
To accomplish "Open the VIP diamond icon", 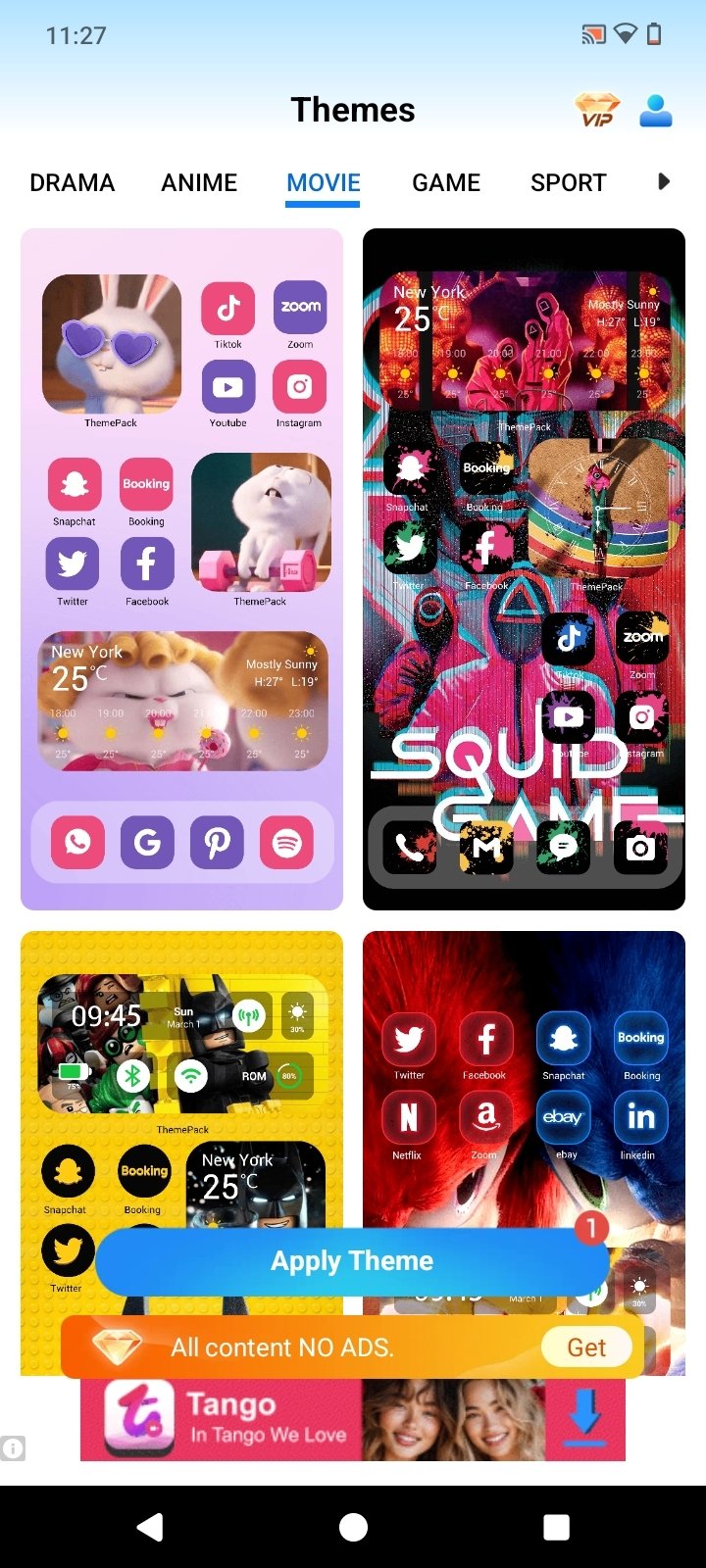I will (597, 110).
